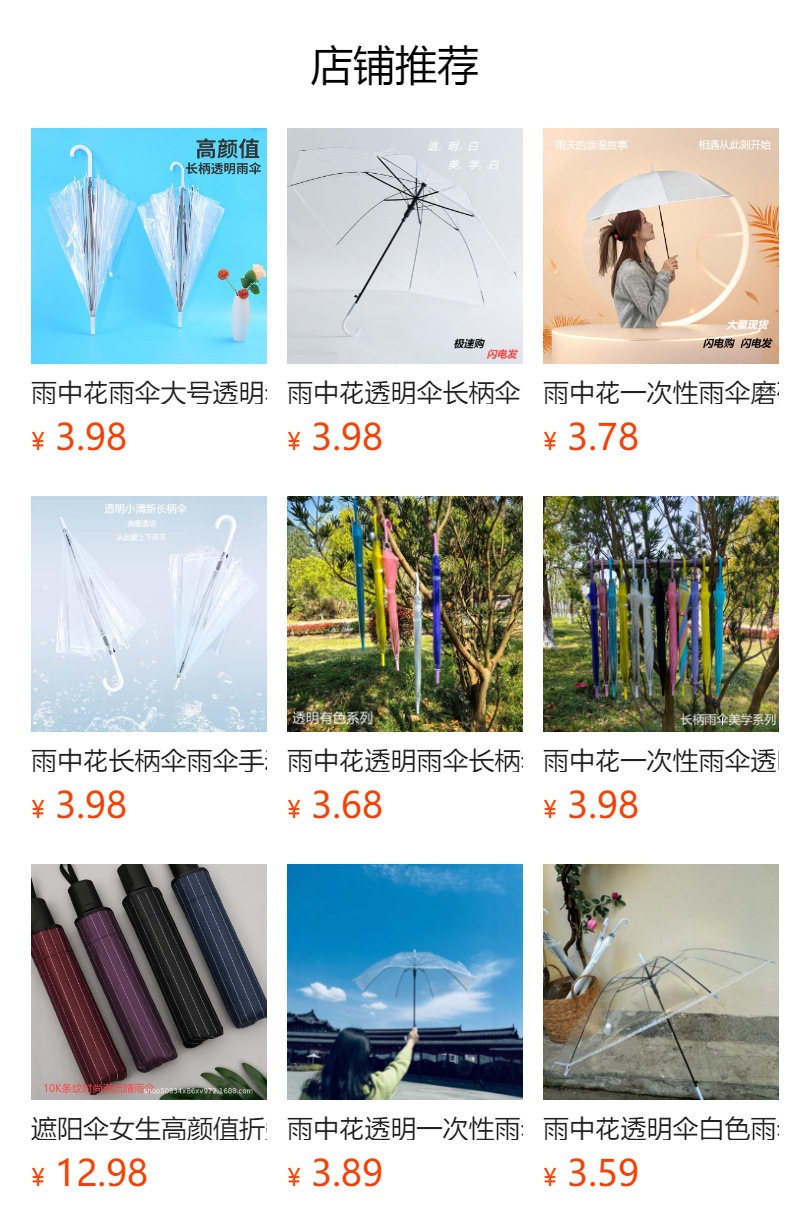790x1232 pixels.
Task: Open the 雨中花透明伞白色雨 item at ¥3.59
Action: point(661,1028)
